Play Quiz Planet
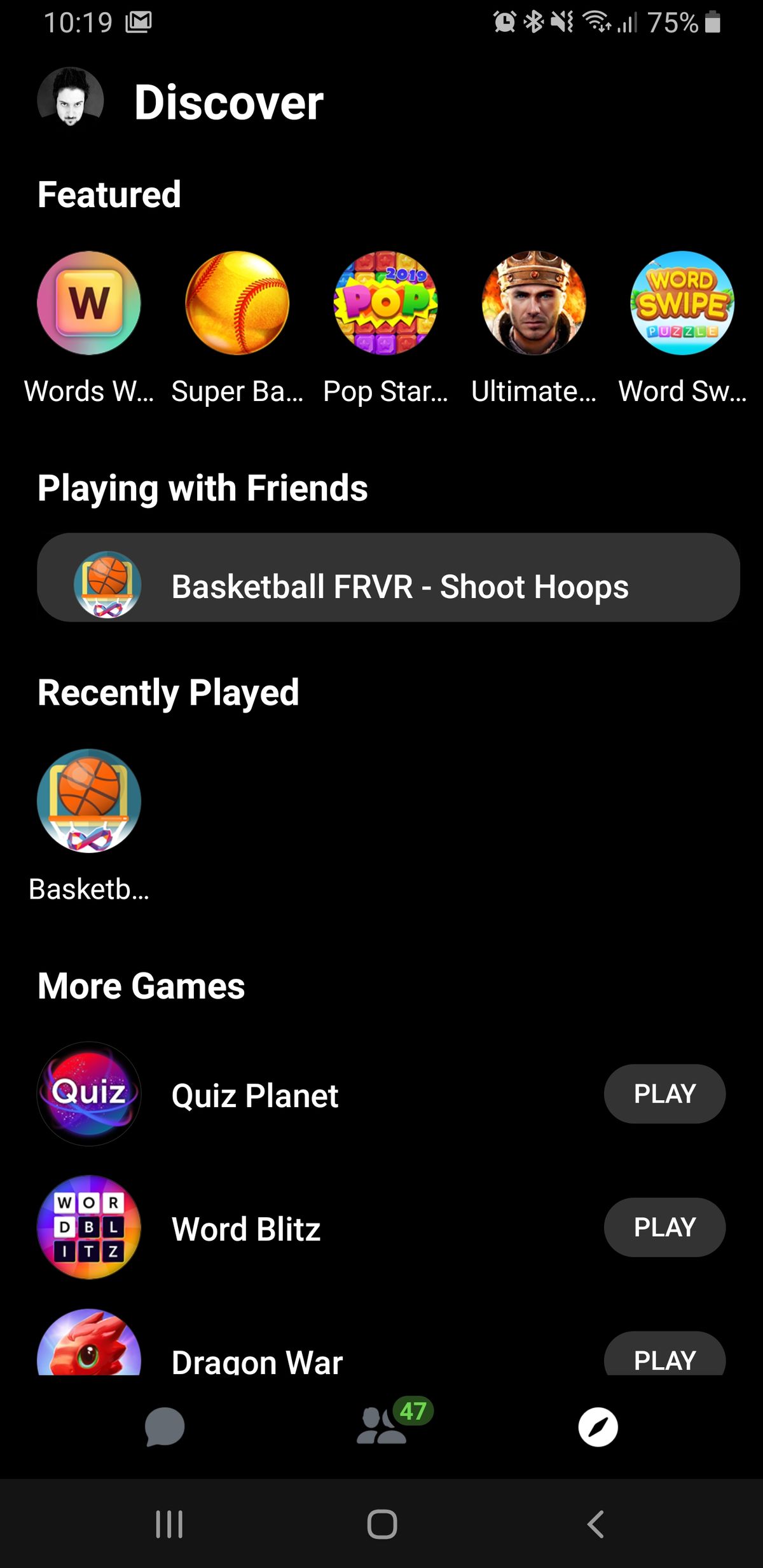 664,1093
